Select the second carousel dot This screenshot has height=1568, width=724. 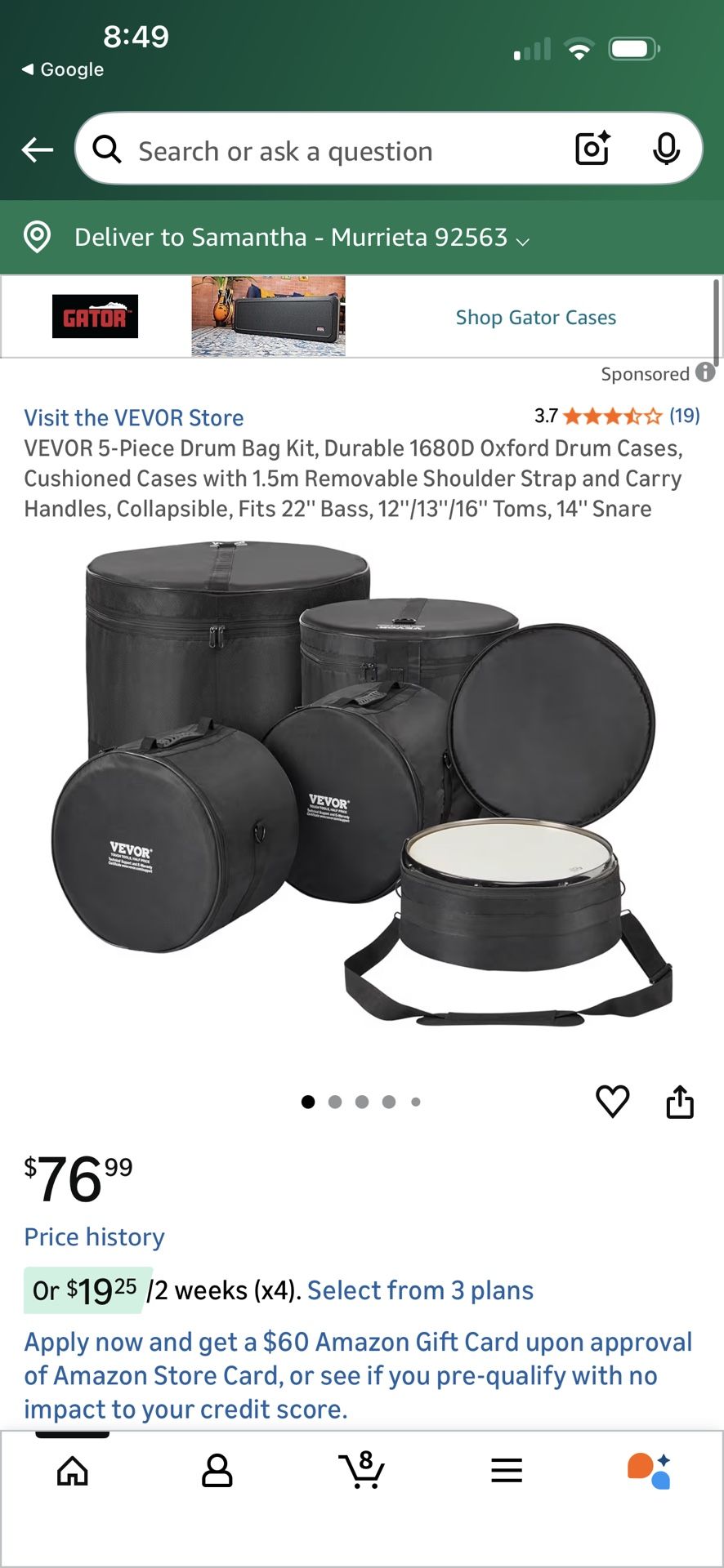tap(335, 1101)
